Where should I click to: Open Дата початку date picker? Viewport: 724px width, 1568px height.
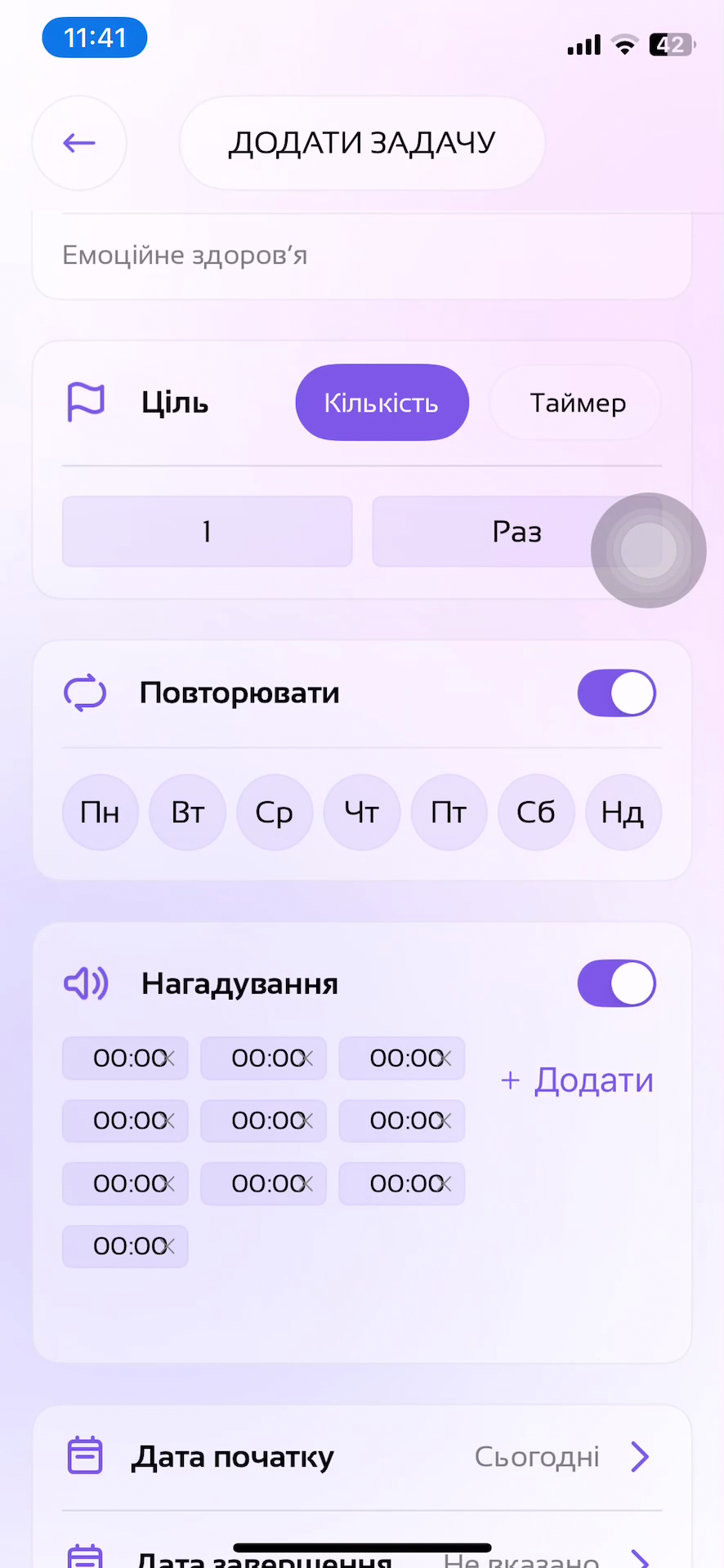(x=361, y=1457)
